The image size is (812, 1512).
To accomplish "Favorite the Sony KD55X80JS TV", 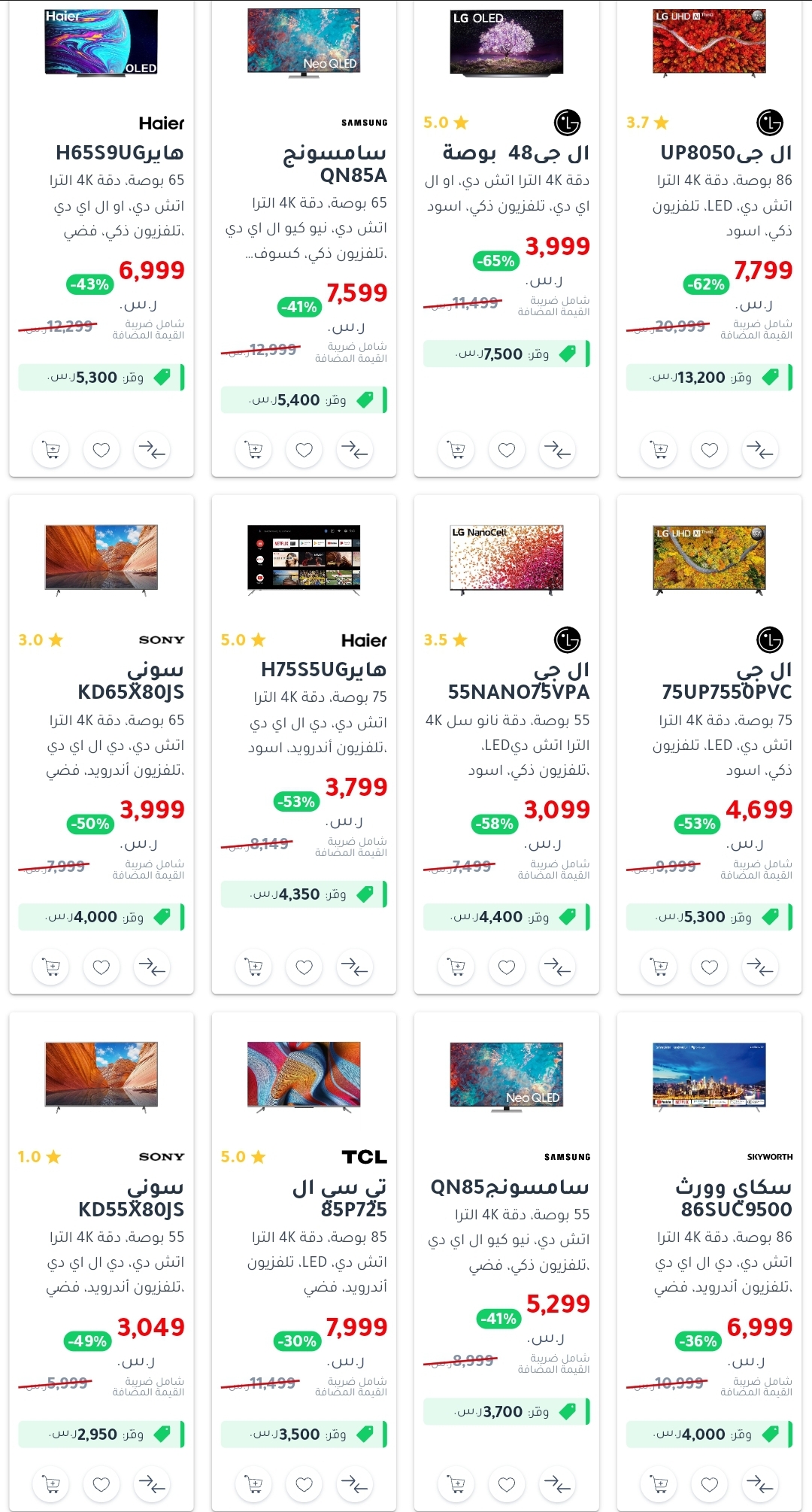I will point(101,1484).
